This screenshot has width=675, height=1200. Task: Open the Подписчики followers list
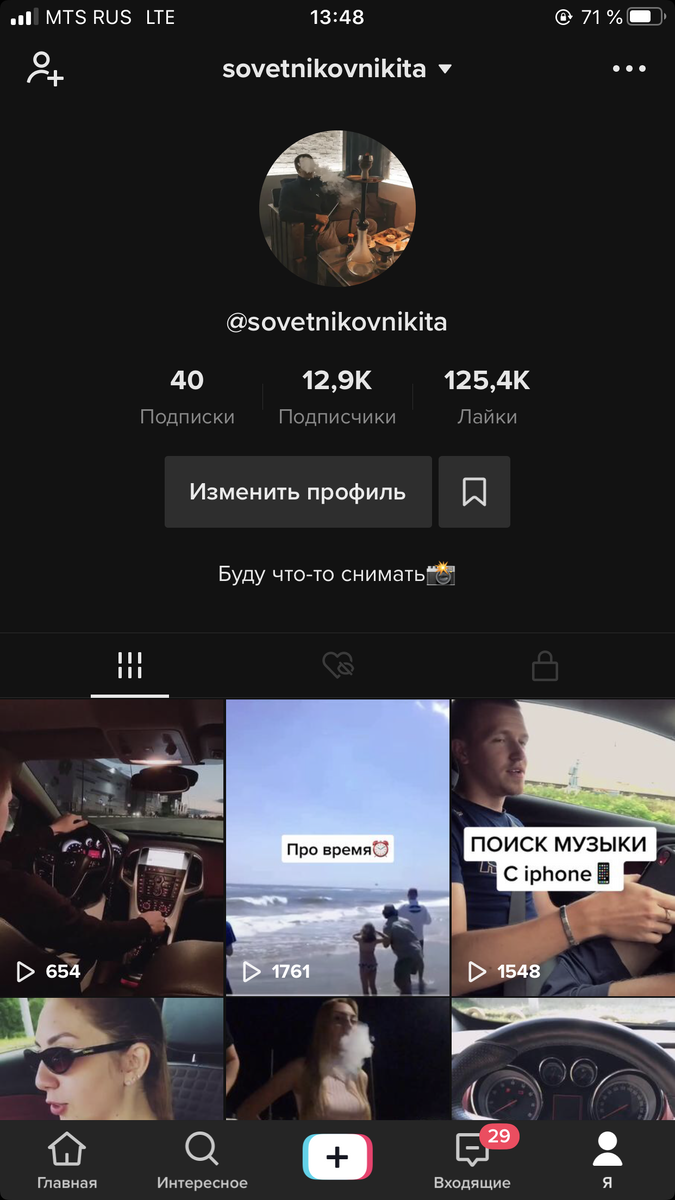(337, 397)
